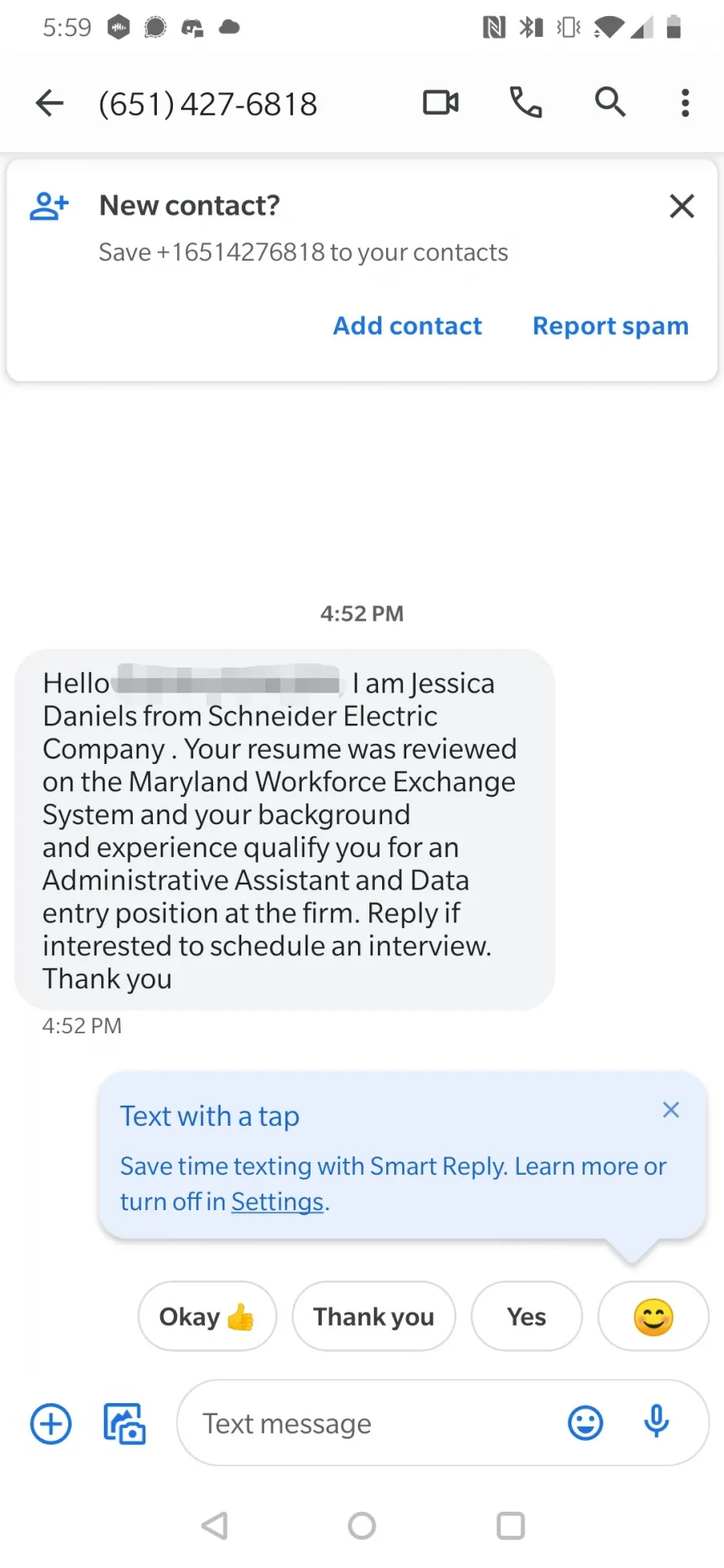Open search in this conversation
The width and height of the screenshot is (724, 1568).
(610, 103)
